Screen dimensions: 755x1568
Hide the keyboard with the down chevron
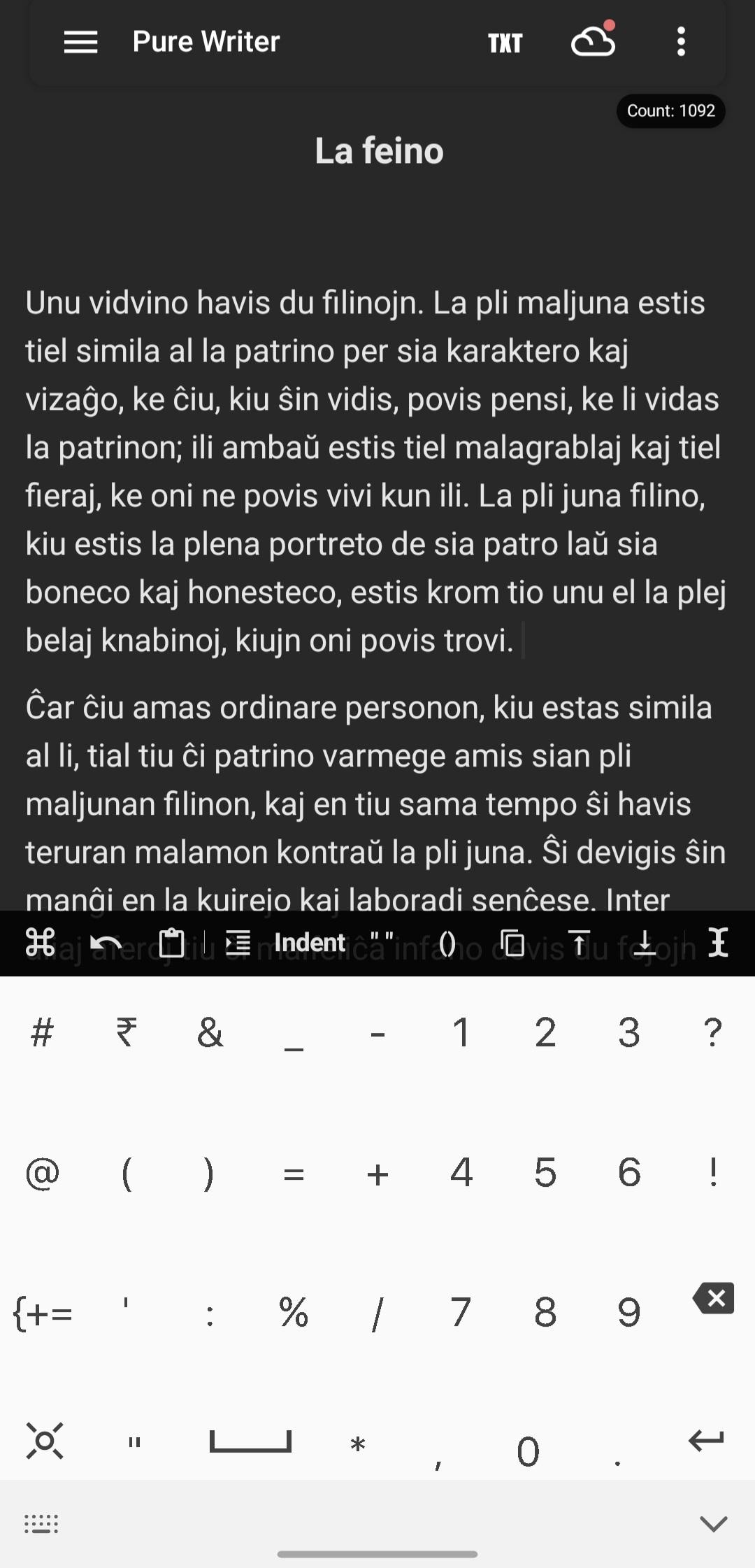coord(713,1524)
